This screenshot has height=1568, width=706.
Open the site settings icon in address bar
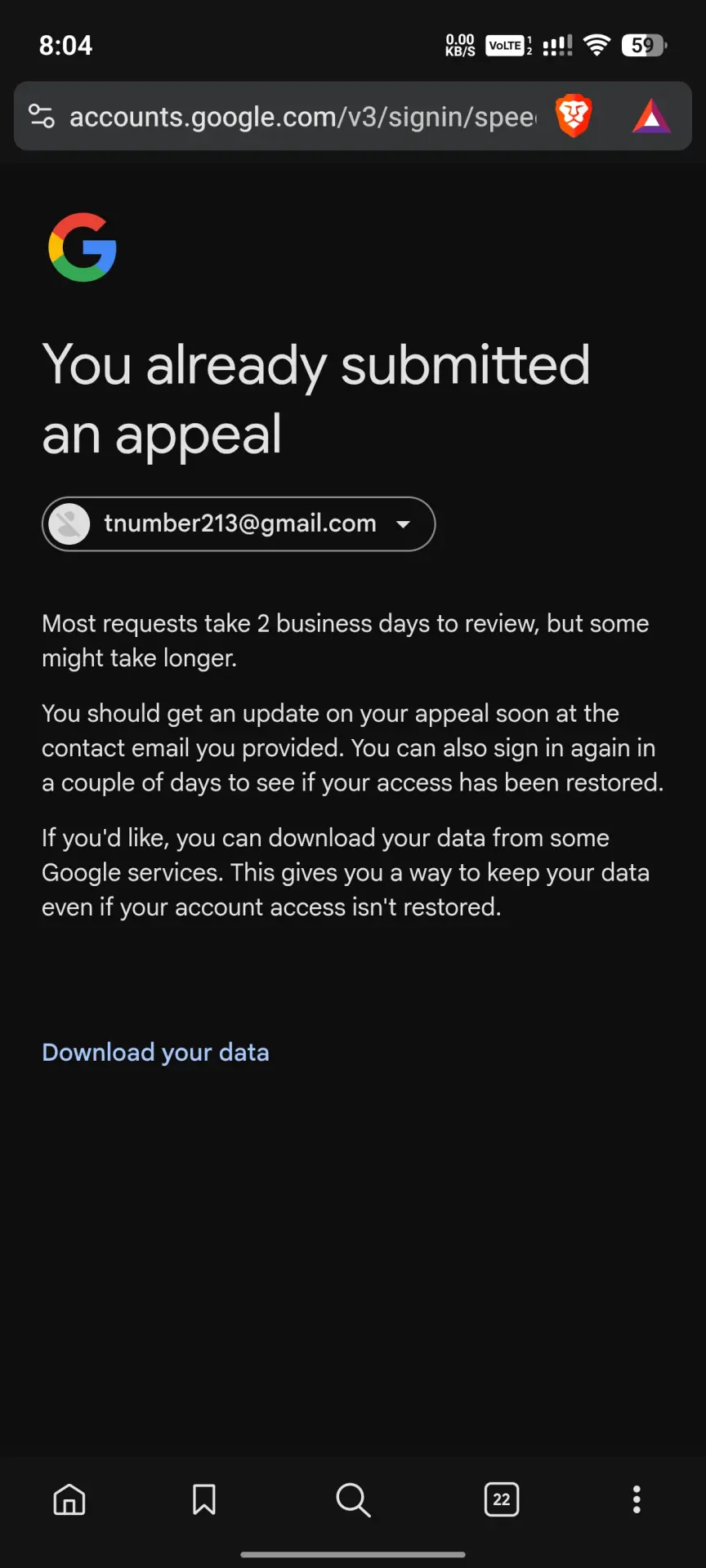point(42,116)
